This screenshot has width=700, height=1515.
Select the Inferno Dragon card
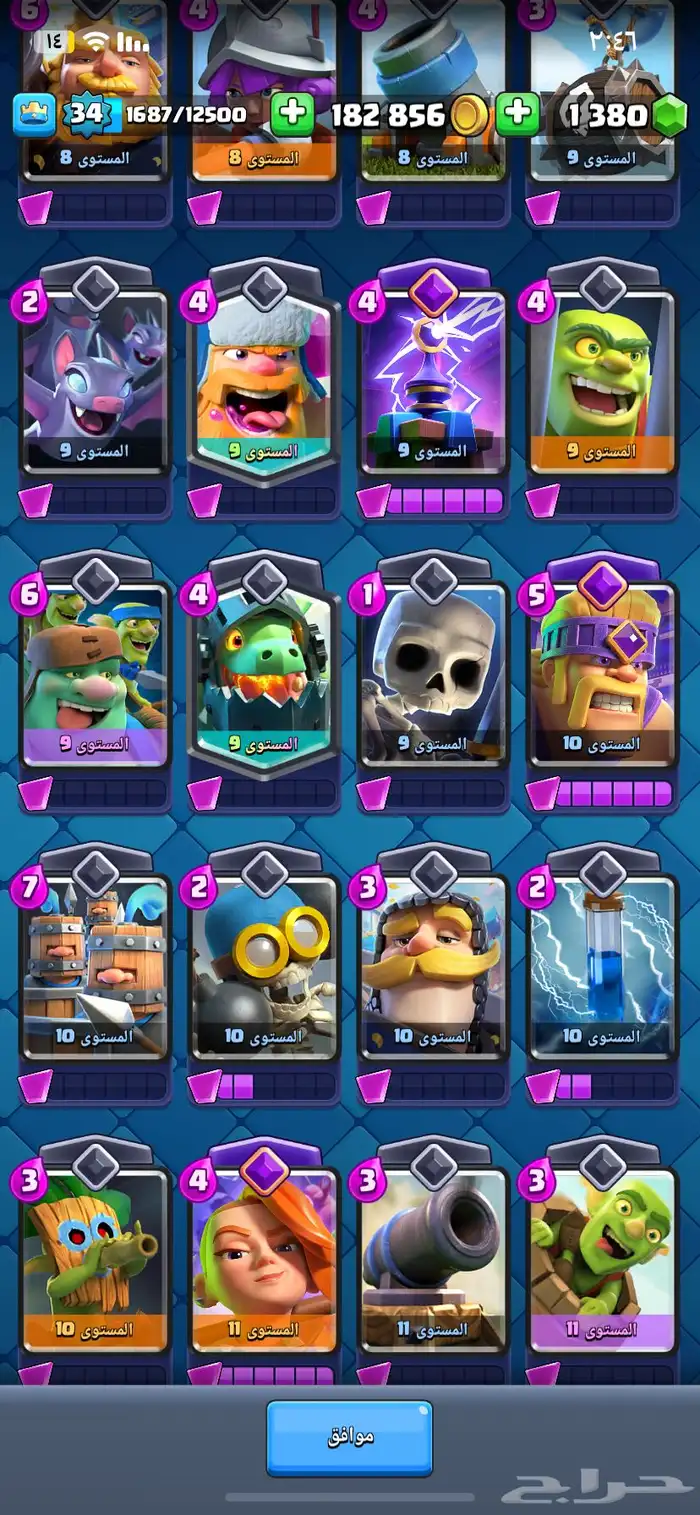[x=264, y=675]
